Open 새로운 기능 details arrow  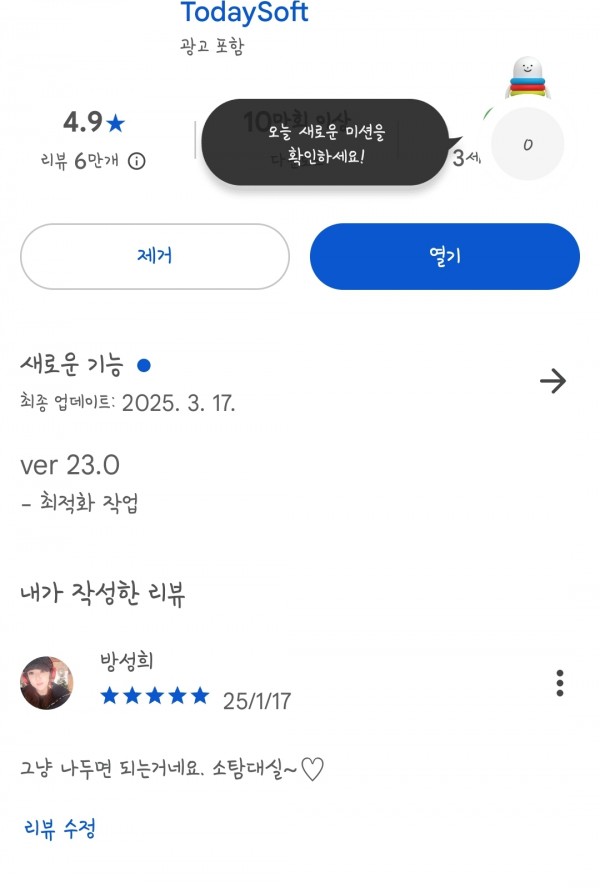pos(552,381)
